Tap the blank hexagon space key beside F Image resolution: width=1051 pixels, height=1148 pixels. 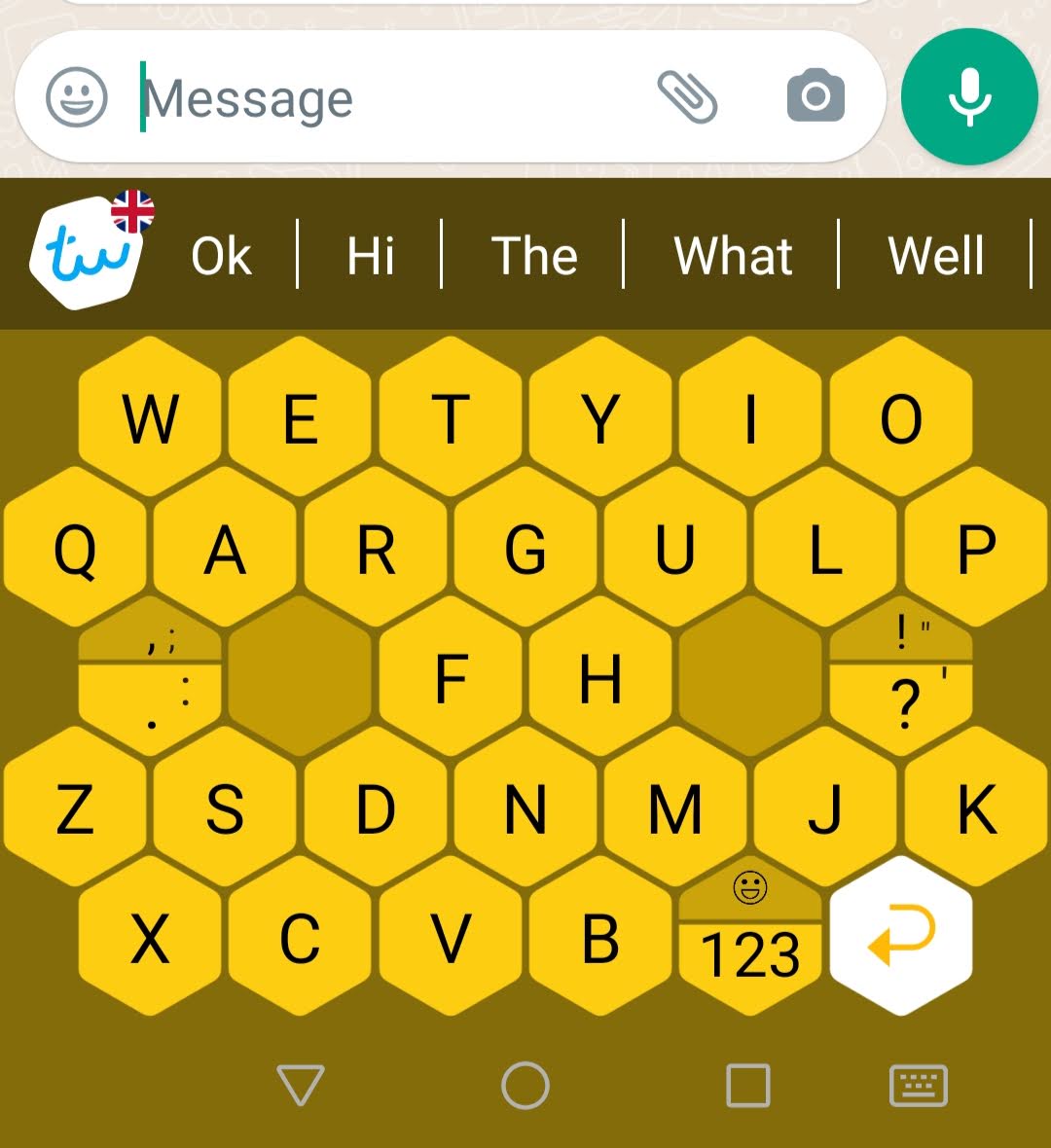point(301,676)
